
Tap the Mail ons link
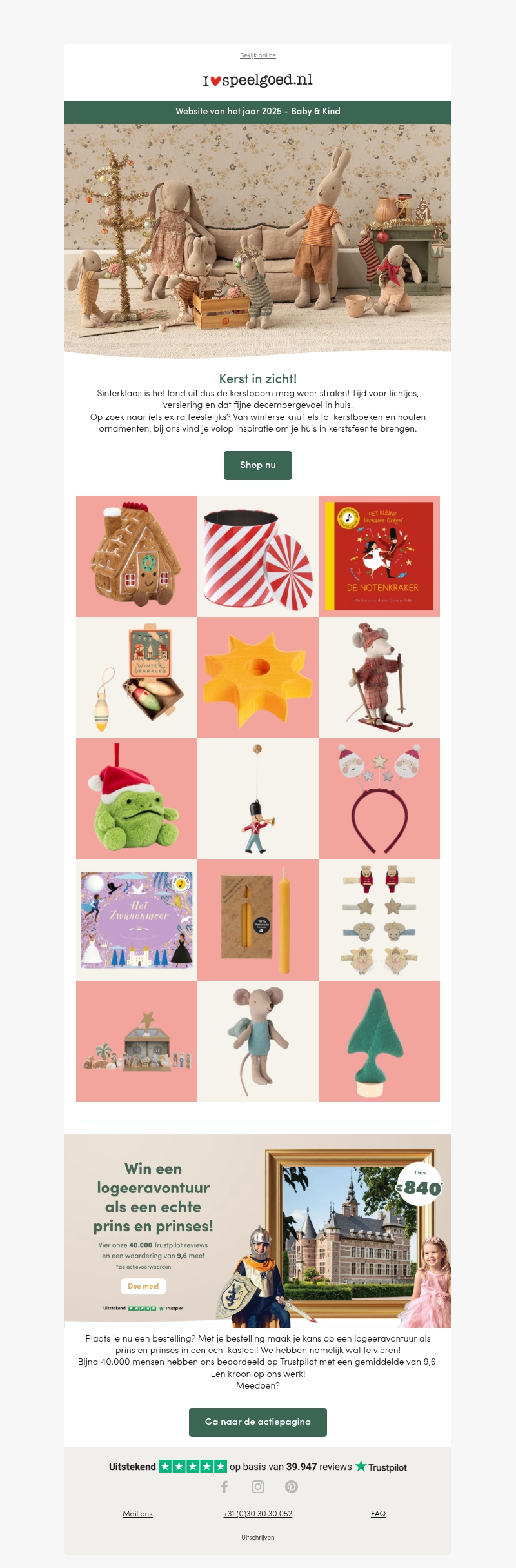click(x=137, y=1514)
